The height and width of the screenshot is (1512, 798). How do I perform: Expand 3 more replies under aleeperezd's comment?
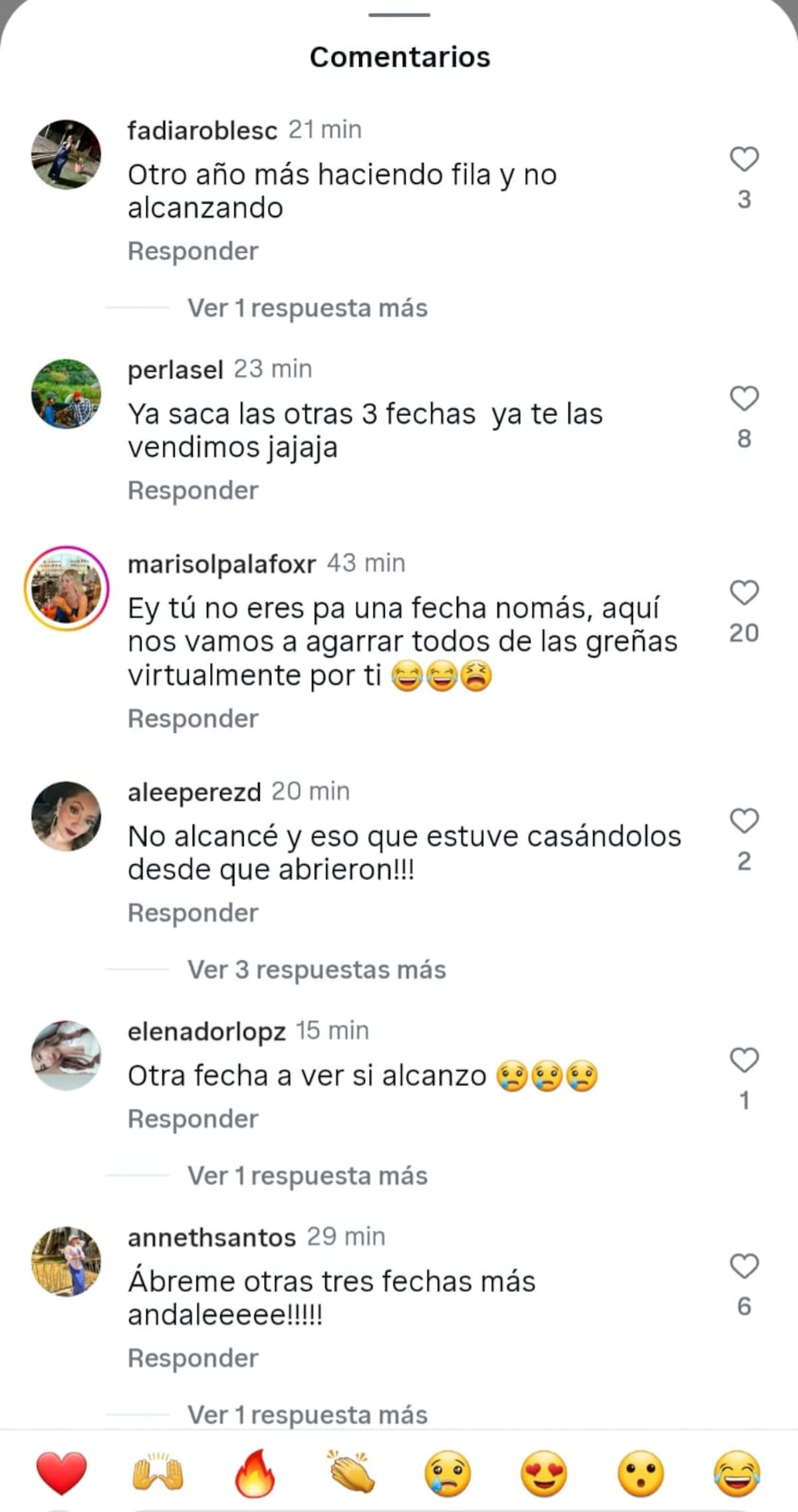tap(317, 970)
